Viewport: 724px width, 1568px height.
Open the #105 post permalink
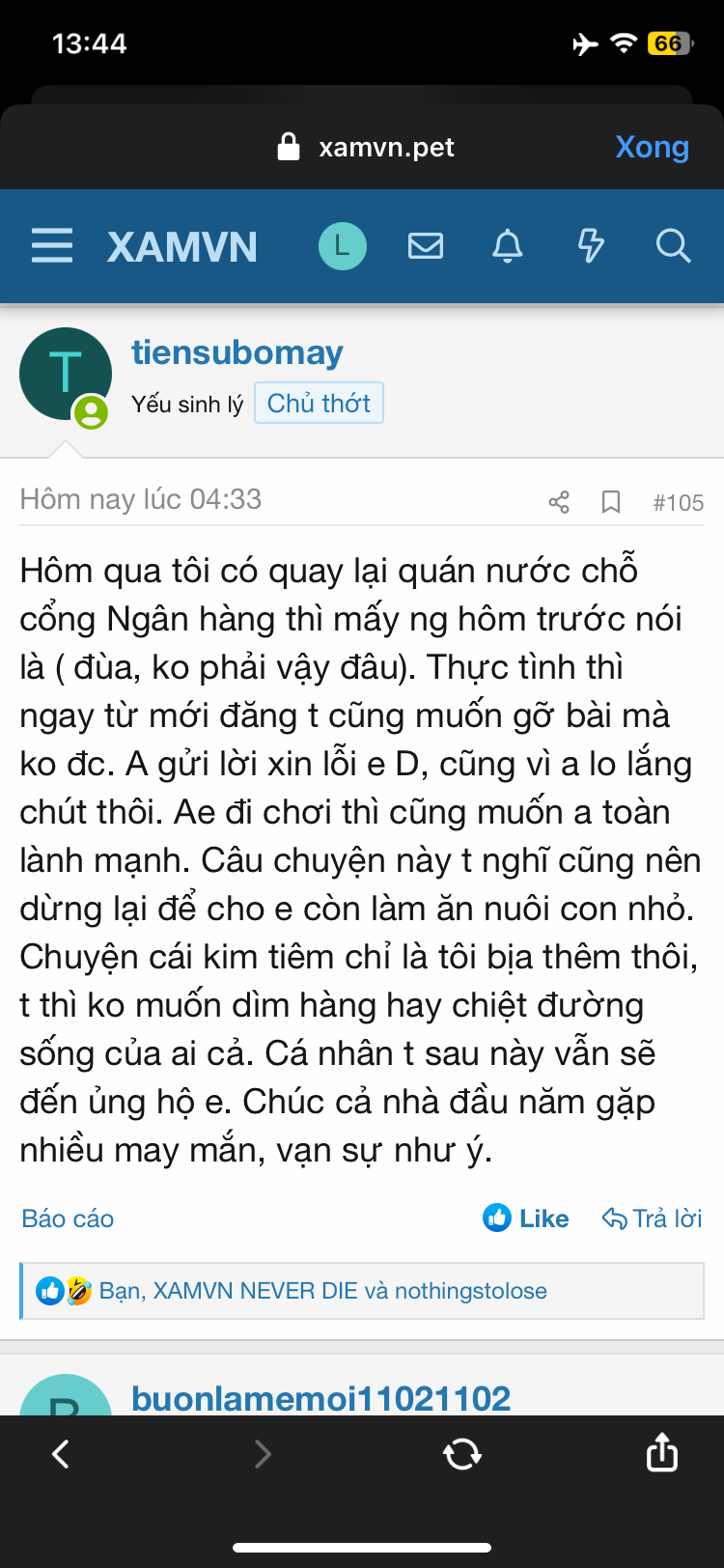[678, 502]
